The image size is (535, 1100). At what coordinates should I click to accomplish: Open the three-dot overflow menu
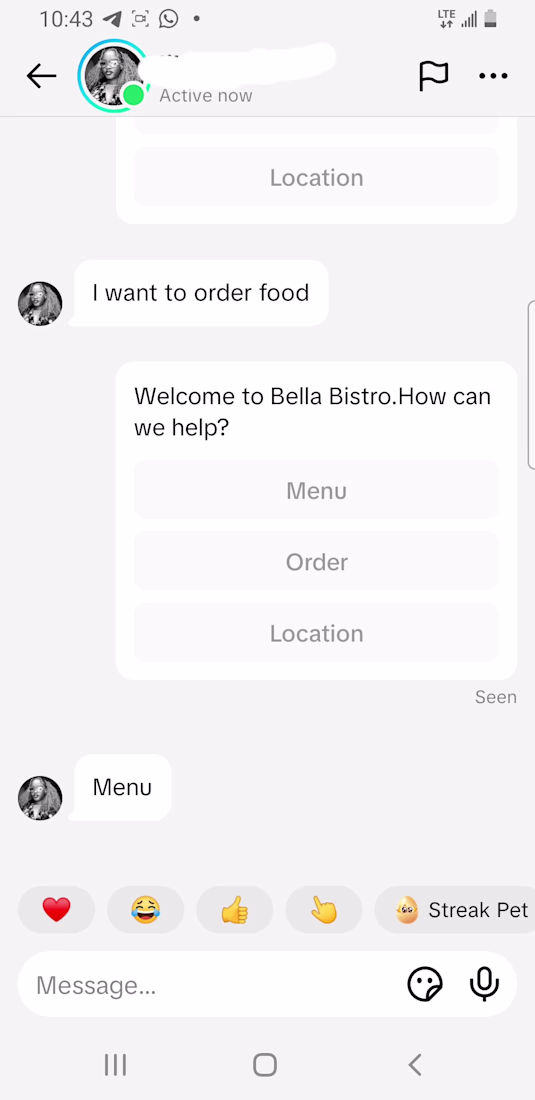pos(493,76)
